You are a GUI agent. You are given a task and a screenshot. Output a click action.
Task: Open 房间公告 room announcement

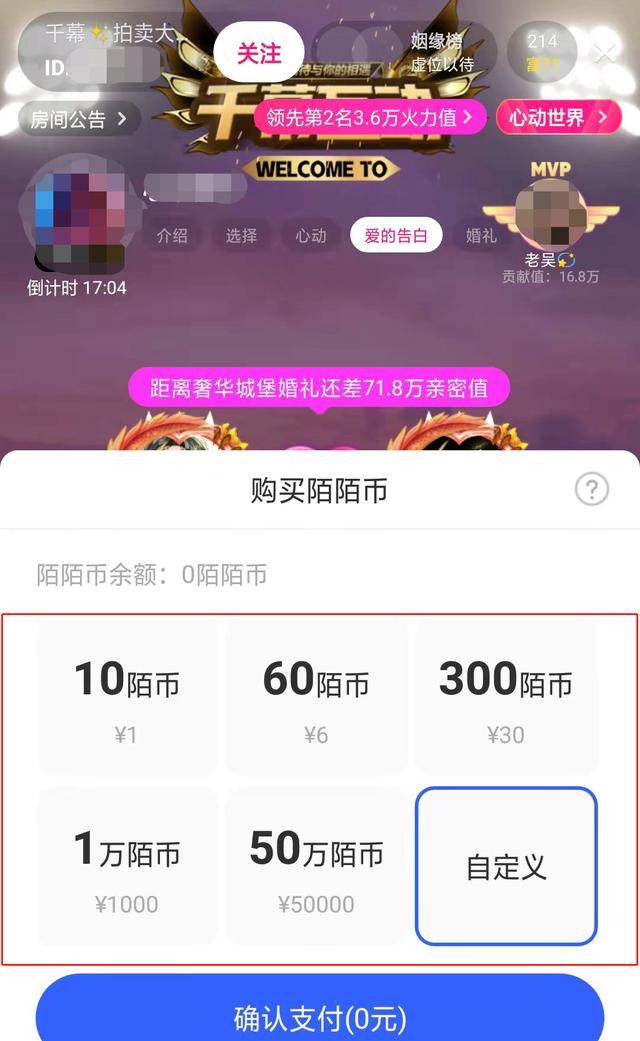(x=78, y=119)
